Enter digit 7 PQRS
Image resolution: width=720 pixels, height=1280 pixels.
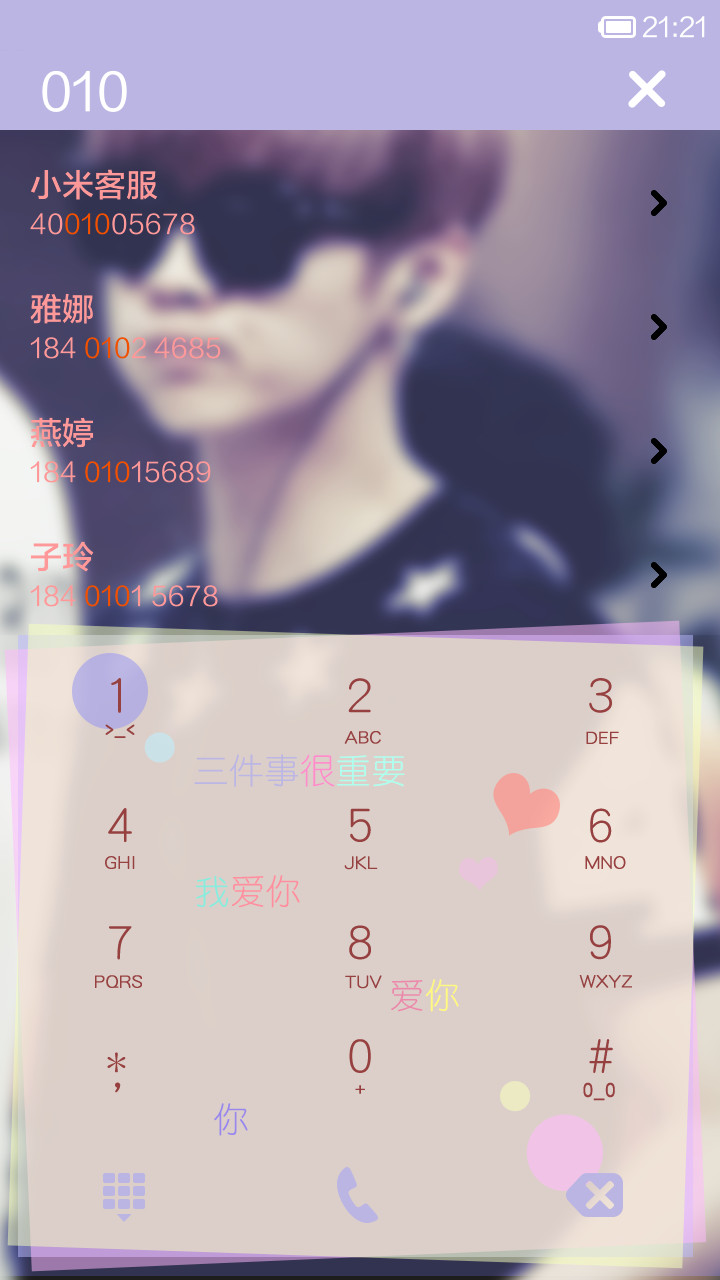(118, 956)
